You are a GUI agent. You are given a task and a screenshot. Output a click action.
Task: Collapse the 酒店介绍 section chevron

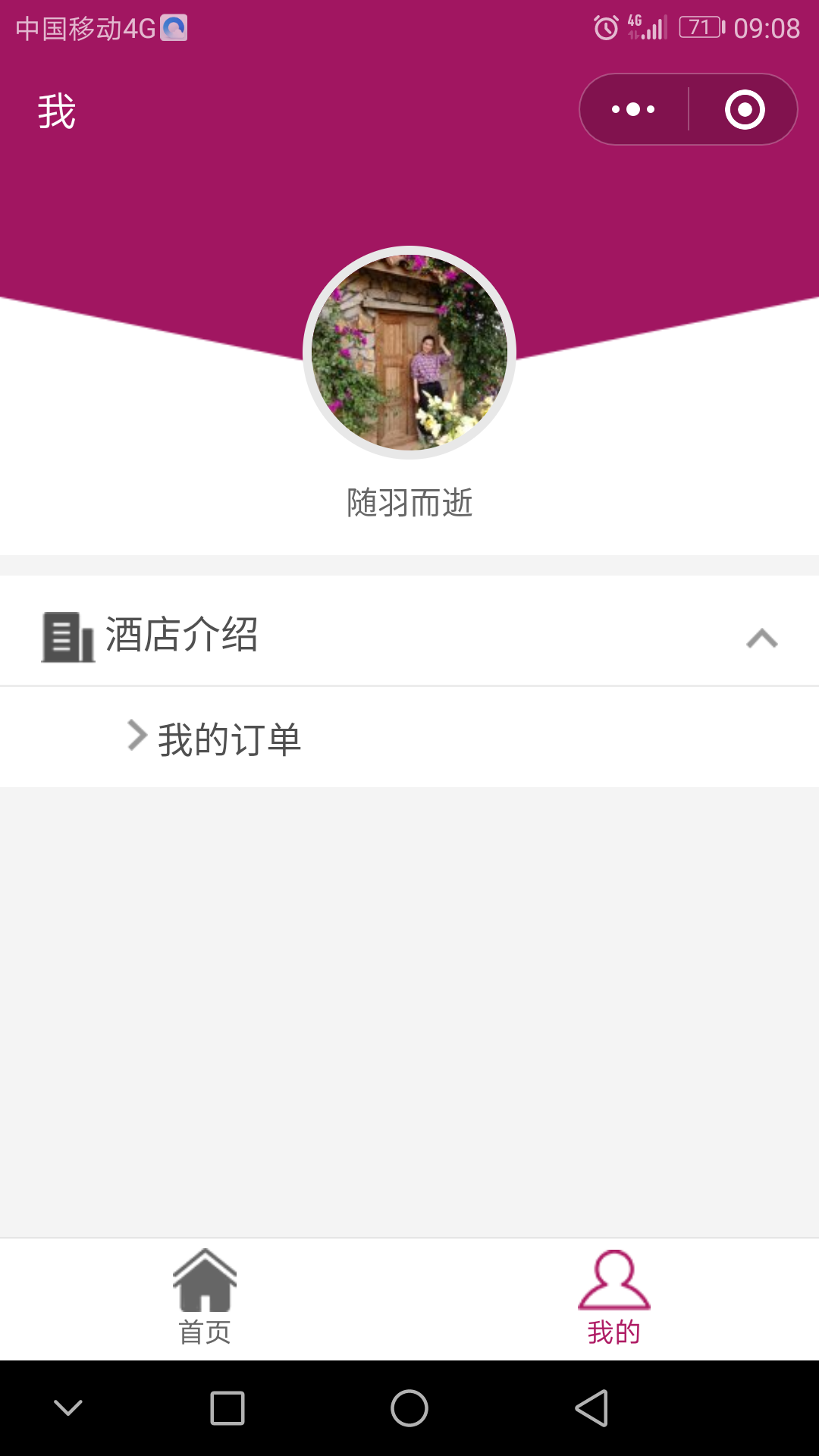763,639
